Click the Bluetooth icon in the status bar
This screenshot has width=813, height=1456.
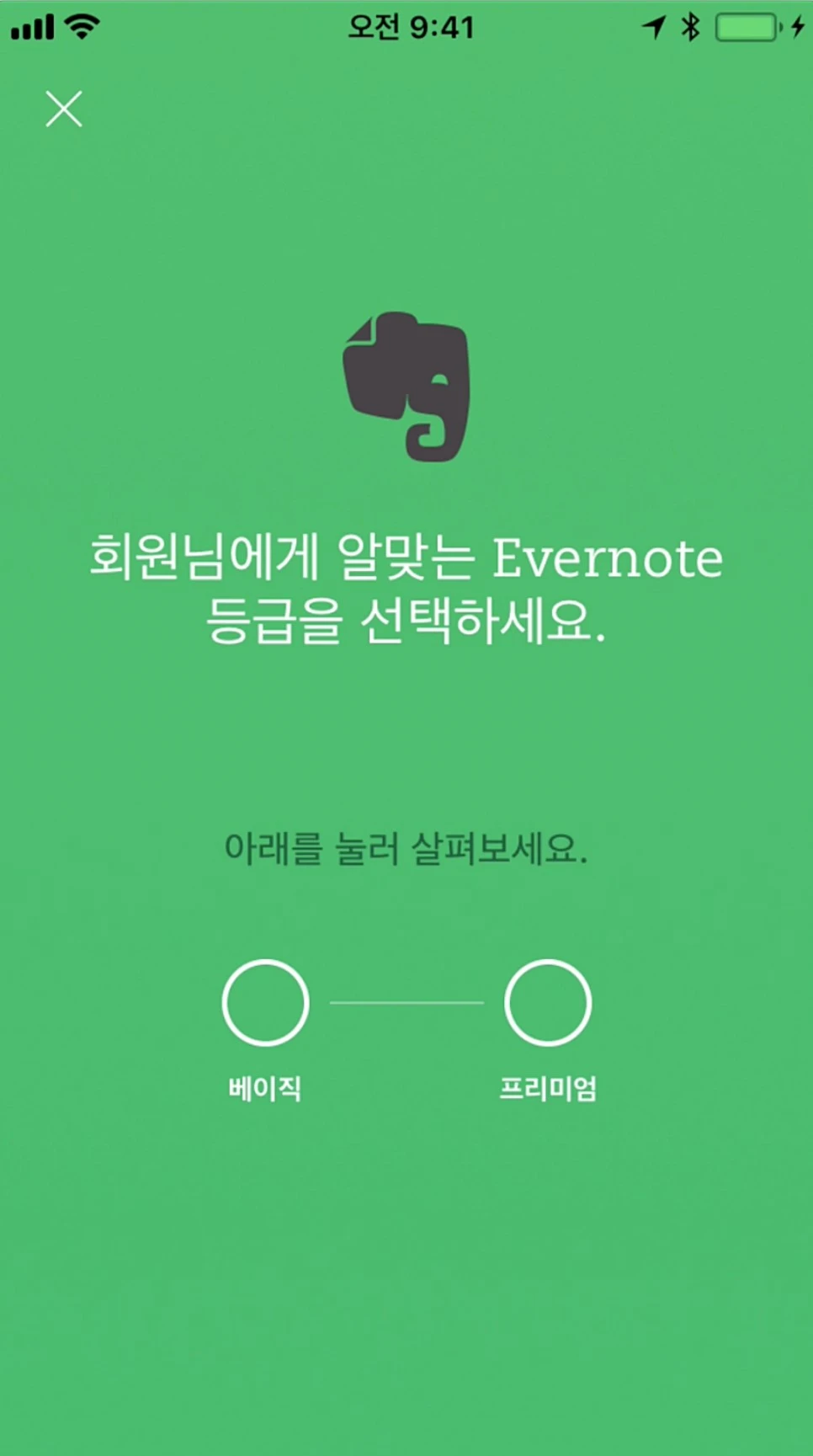(x=690, y=27)
